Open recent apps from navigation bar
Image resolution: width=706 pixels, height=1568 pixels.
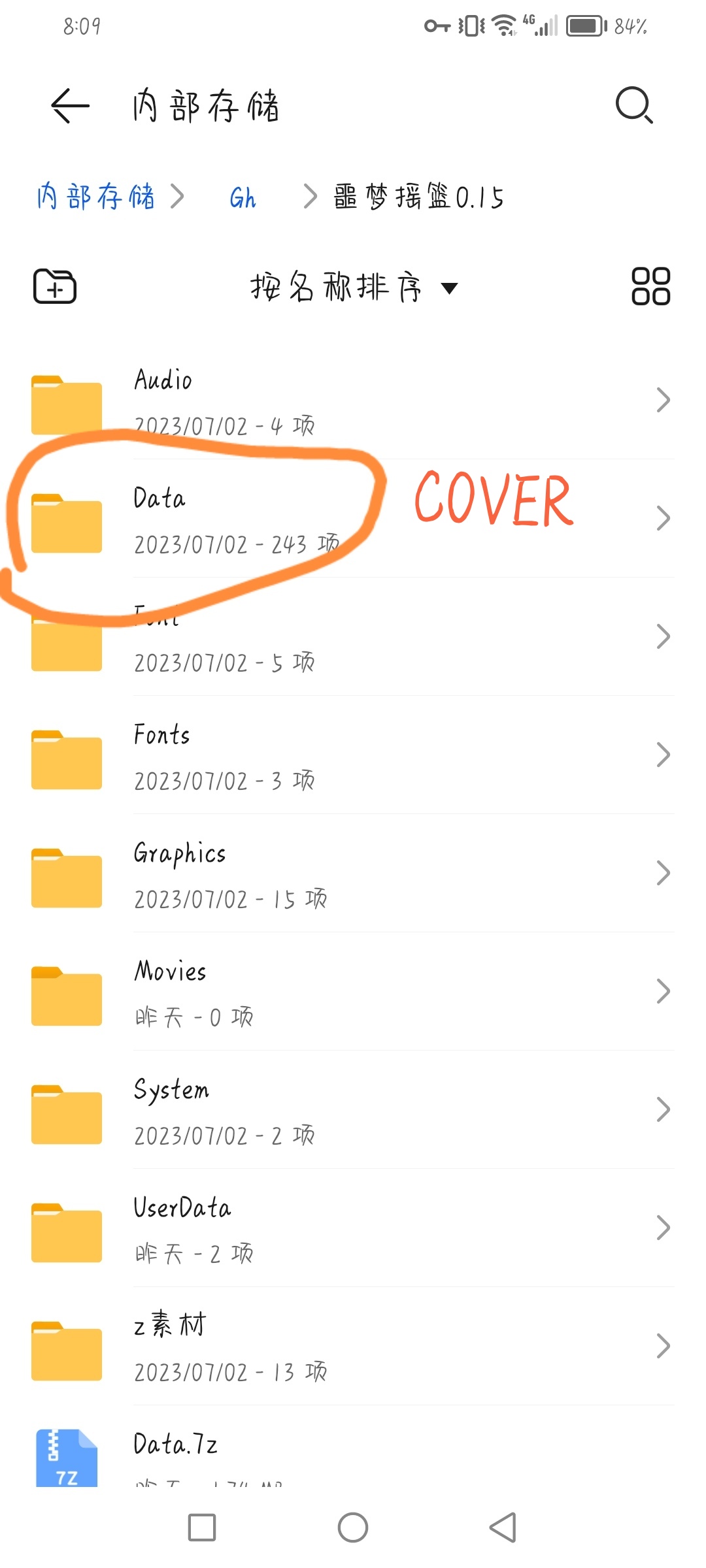tap(202, 1527)
